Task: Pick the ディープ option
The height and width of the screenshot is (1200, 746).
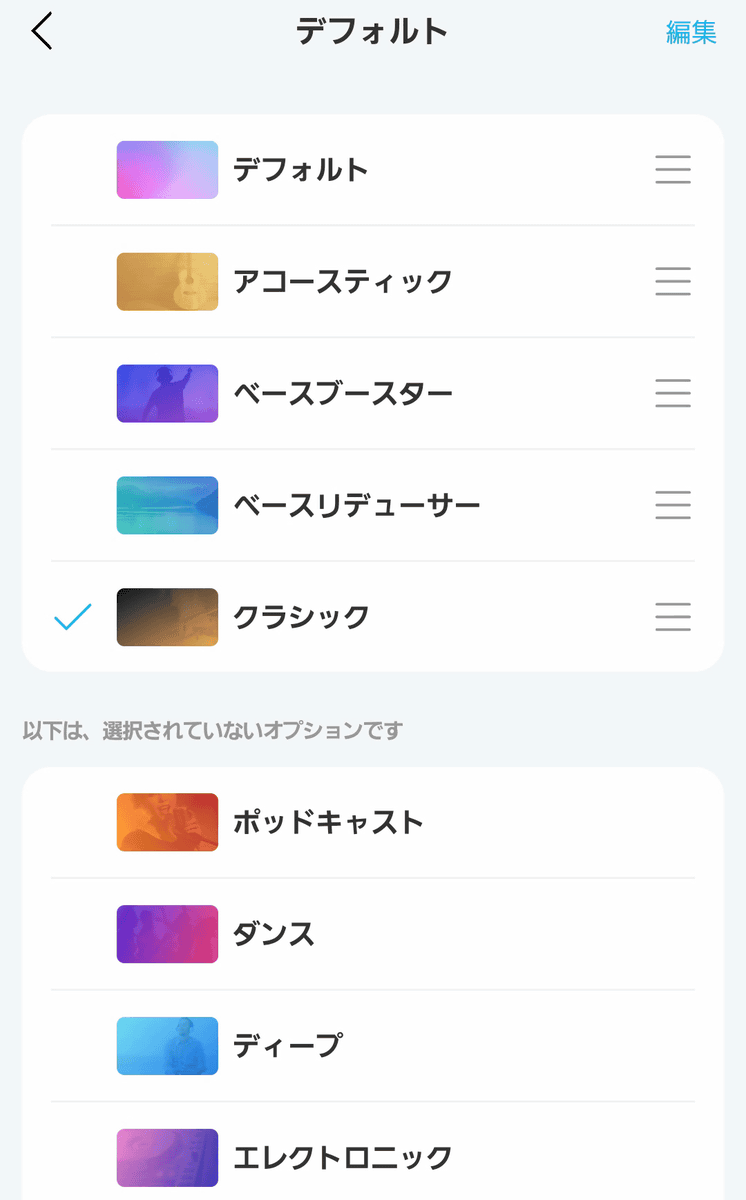Action: click(373, 1047)
